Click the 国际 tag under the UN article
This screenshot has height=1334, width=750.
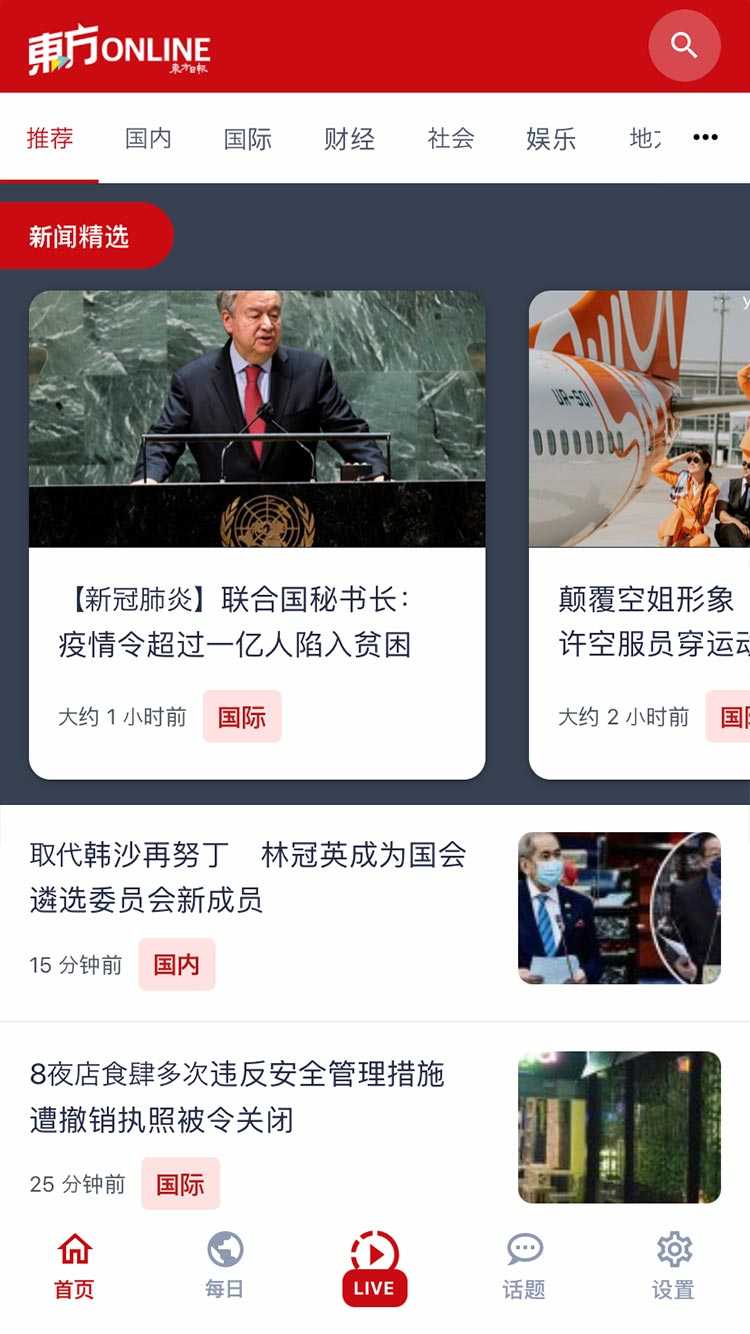(242, 716)
